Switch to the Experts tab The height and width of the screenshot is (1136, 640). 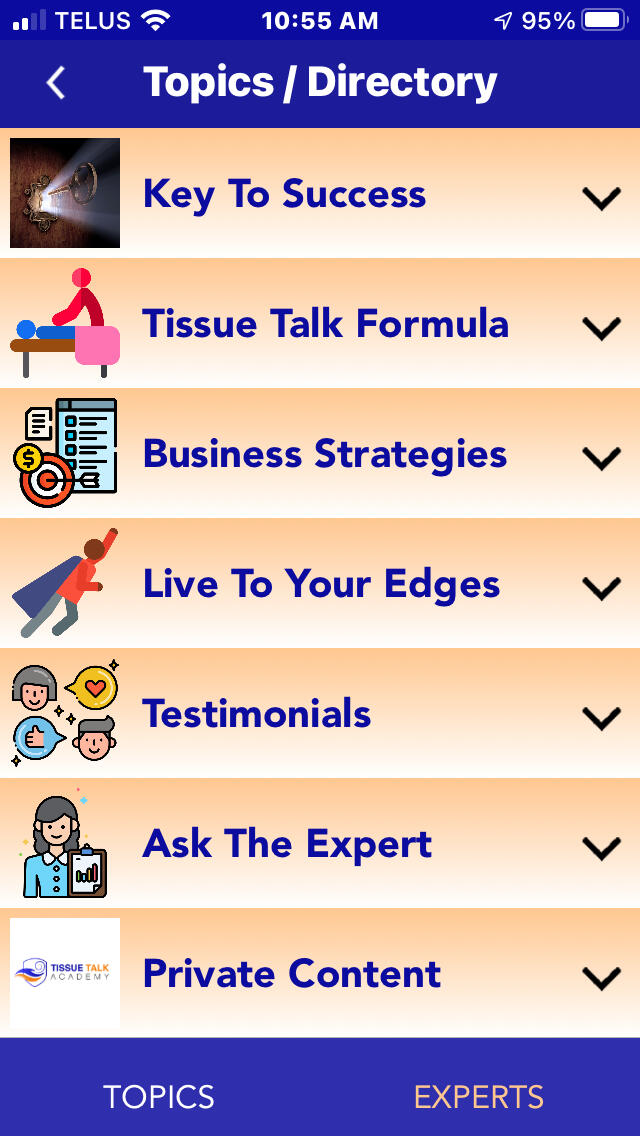coord(479,1096)
